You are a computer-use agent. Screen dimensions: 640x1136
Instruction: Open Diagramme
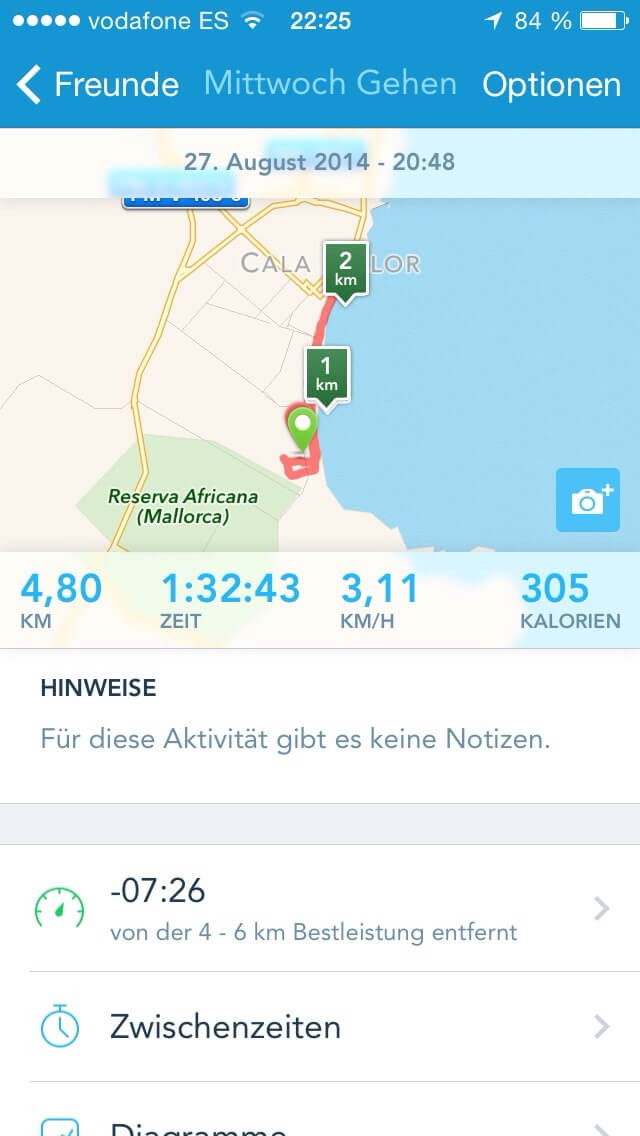click(320, 1111)
